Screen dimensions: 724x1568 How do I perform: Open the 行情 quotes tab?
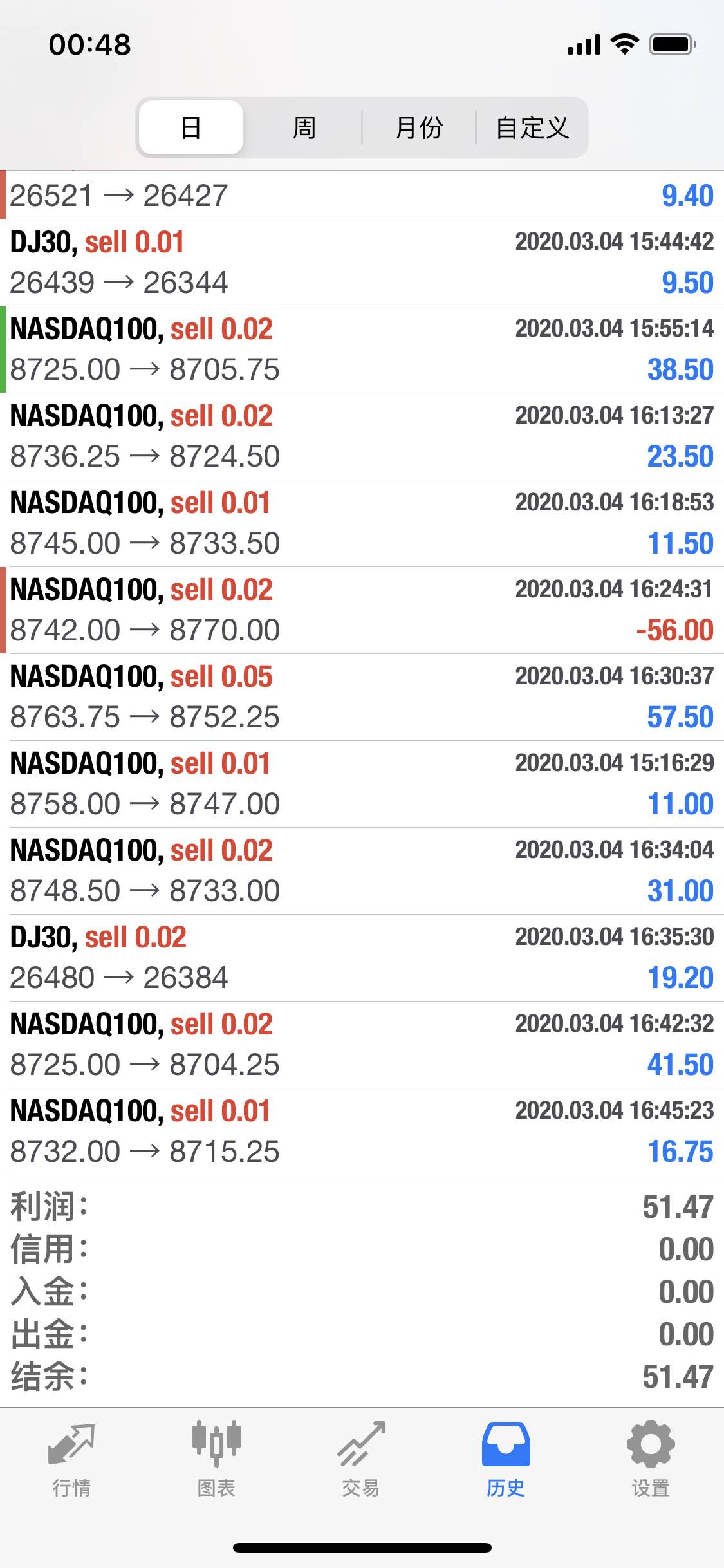[71, 1460]
